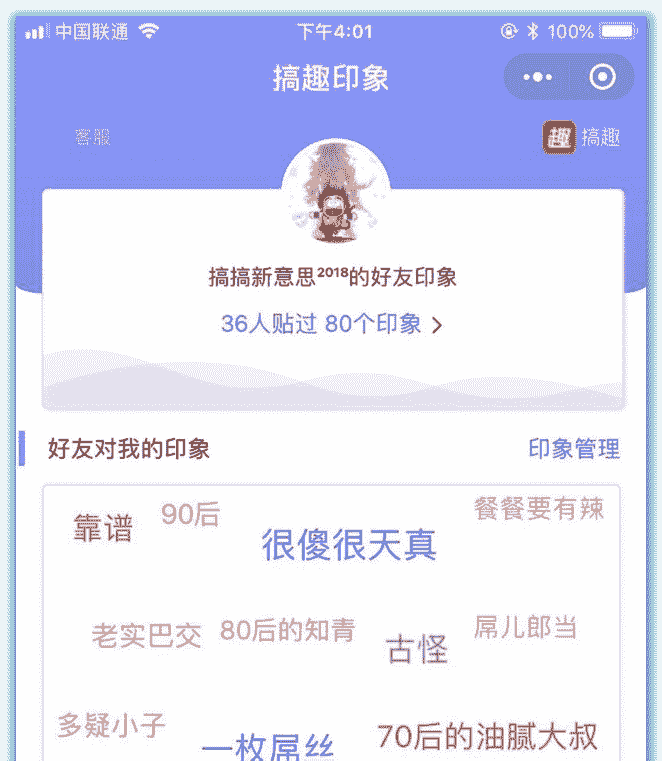Tap the profile avatar picture
The width and height of the screenshot is (662, 761).
pyautogui.click(x=335, y=192)
